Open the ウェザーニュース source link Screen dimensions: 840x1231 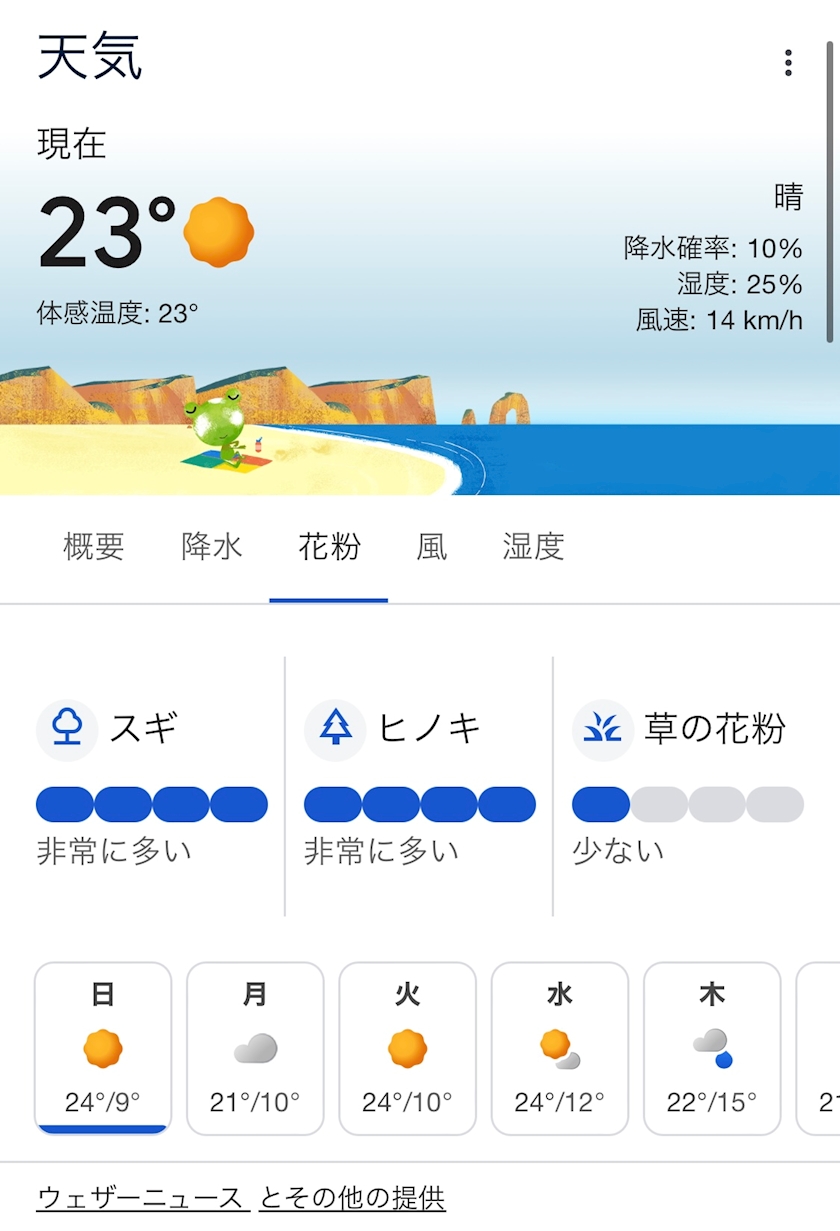click(141, 1197)
